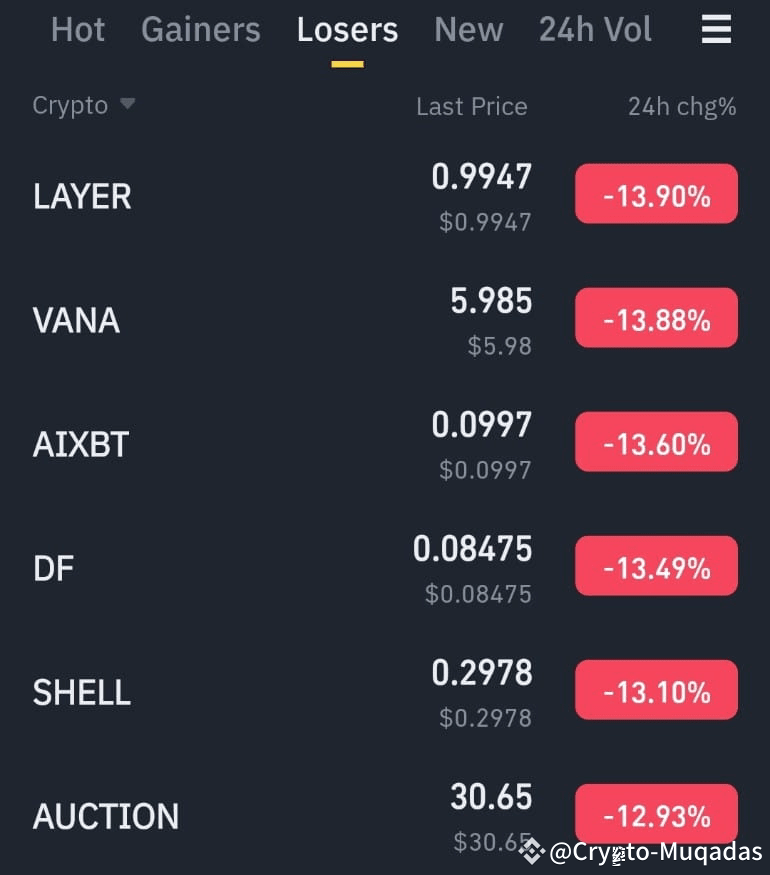This screenshot has height=875, width=770.
Task: Tap the SHELL token name
Action: [x=82, y=691]
